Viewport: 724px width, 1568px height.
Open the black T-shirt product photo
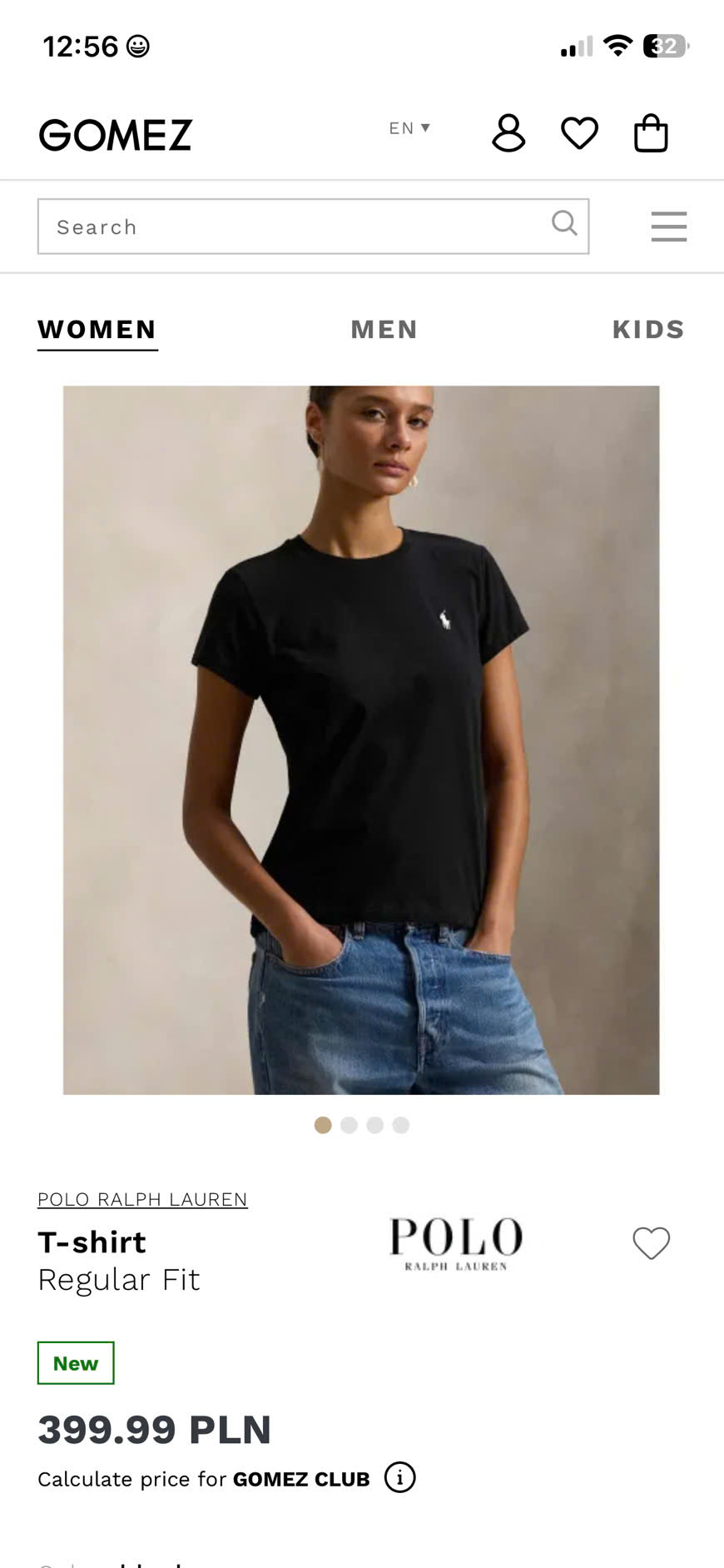point(361,739)
